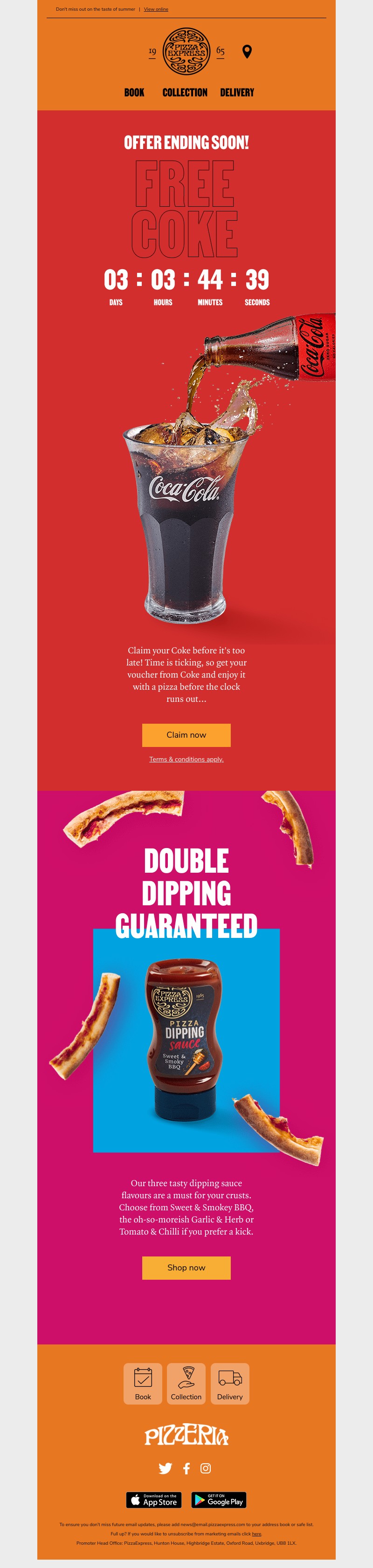
Task: Select the Delivery van tile in footer
Action: pos(230,1383)
